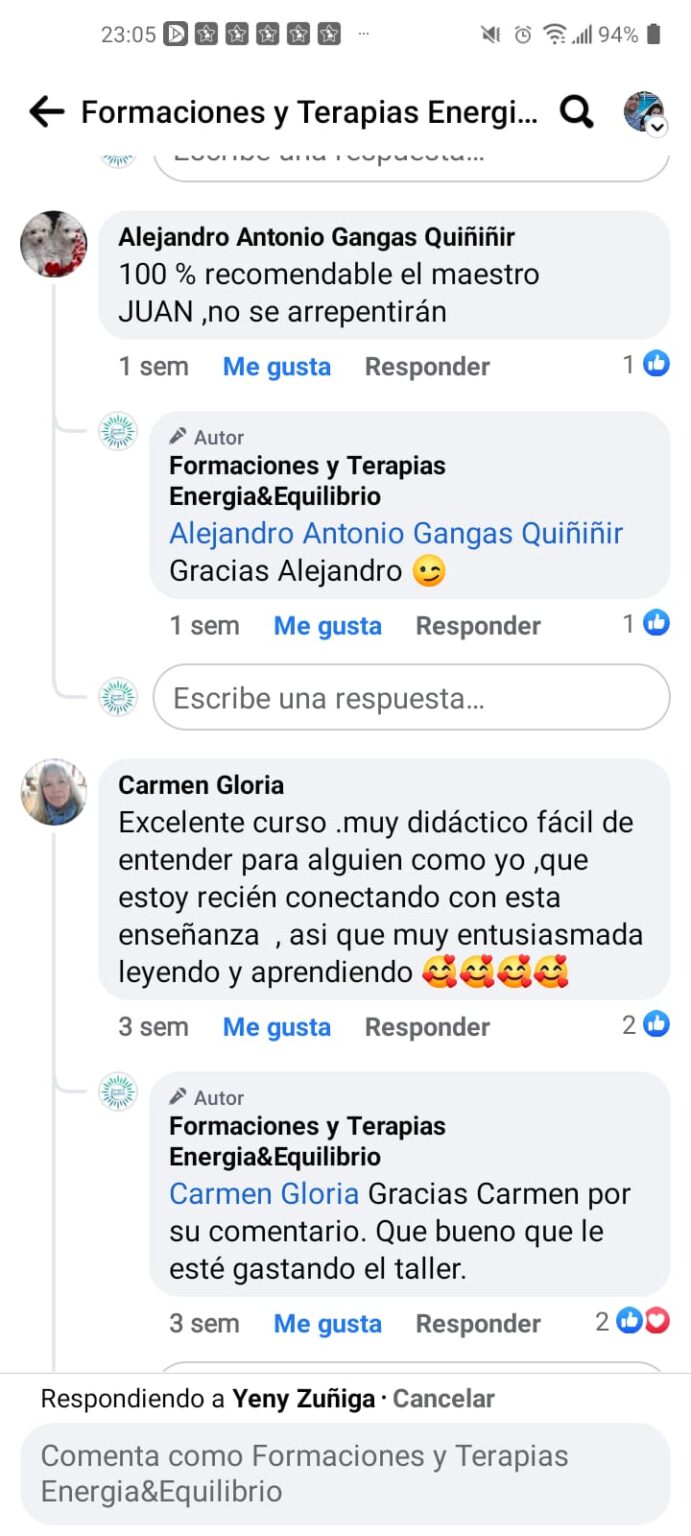Cancel replying to Yeny Zuñiga
This screenshot has height=1536, width=691.
click(x=443, y=1399)
